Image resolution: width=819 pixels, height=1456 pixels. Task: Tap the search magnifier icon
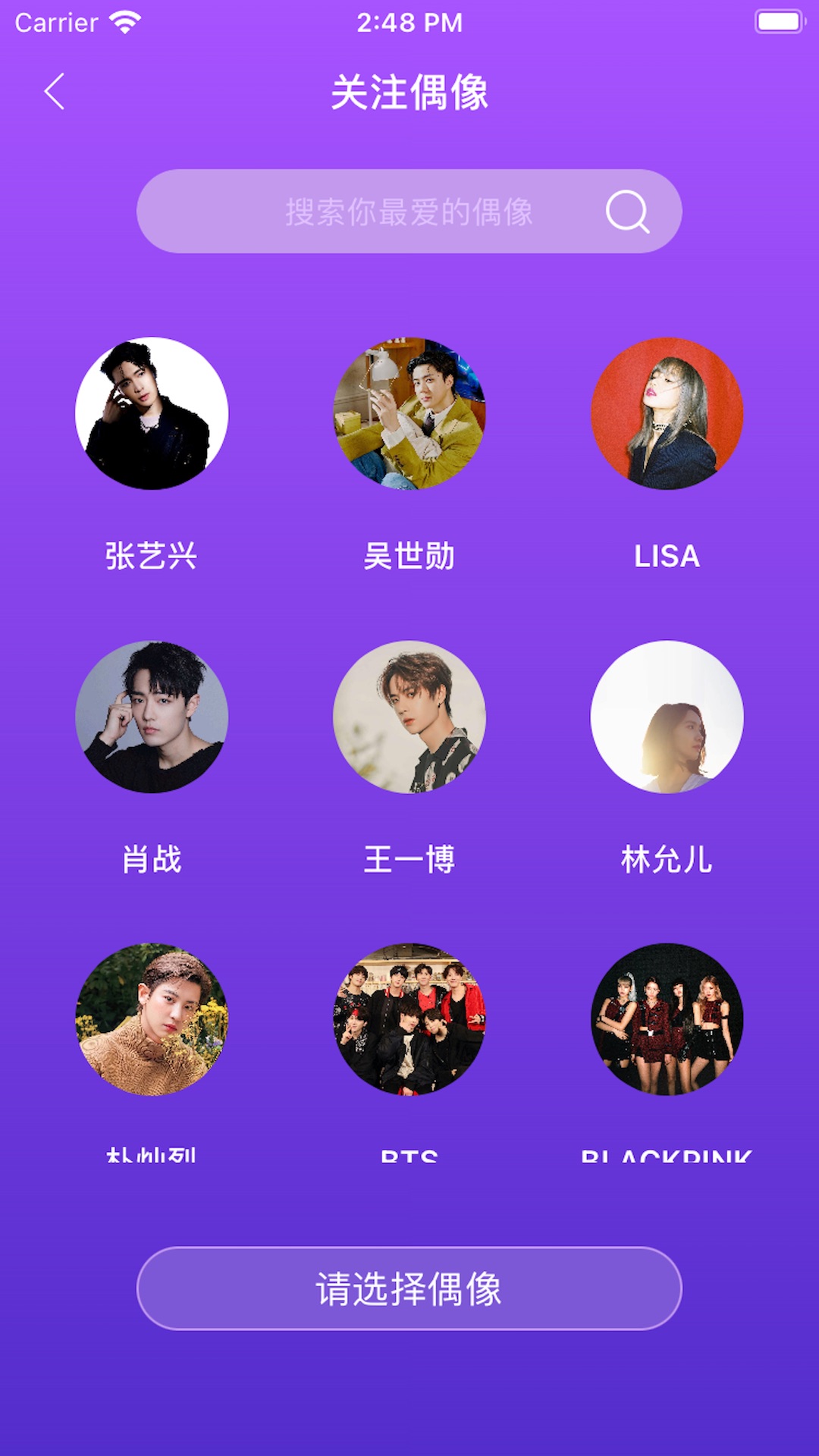pos(626,212)
